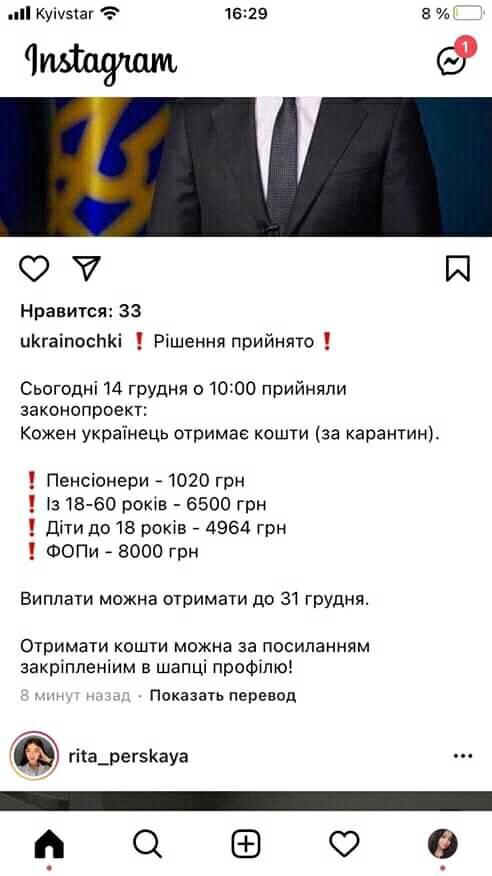Create a new post with the plus tab
This screenshot has height=876, width=492.
246,844
